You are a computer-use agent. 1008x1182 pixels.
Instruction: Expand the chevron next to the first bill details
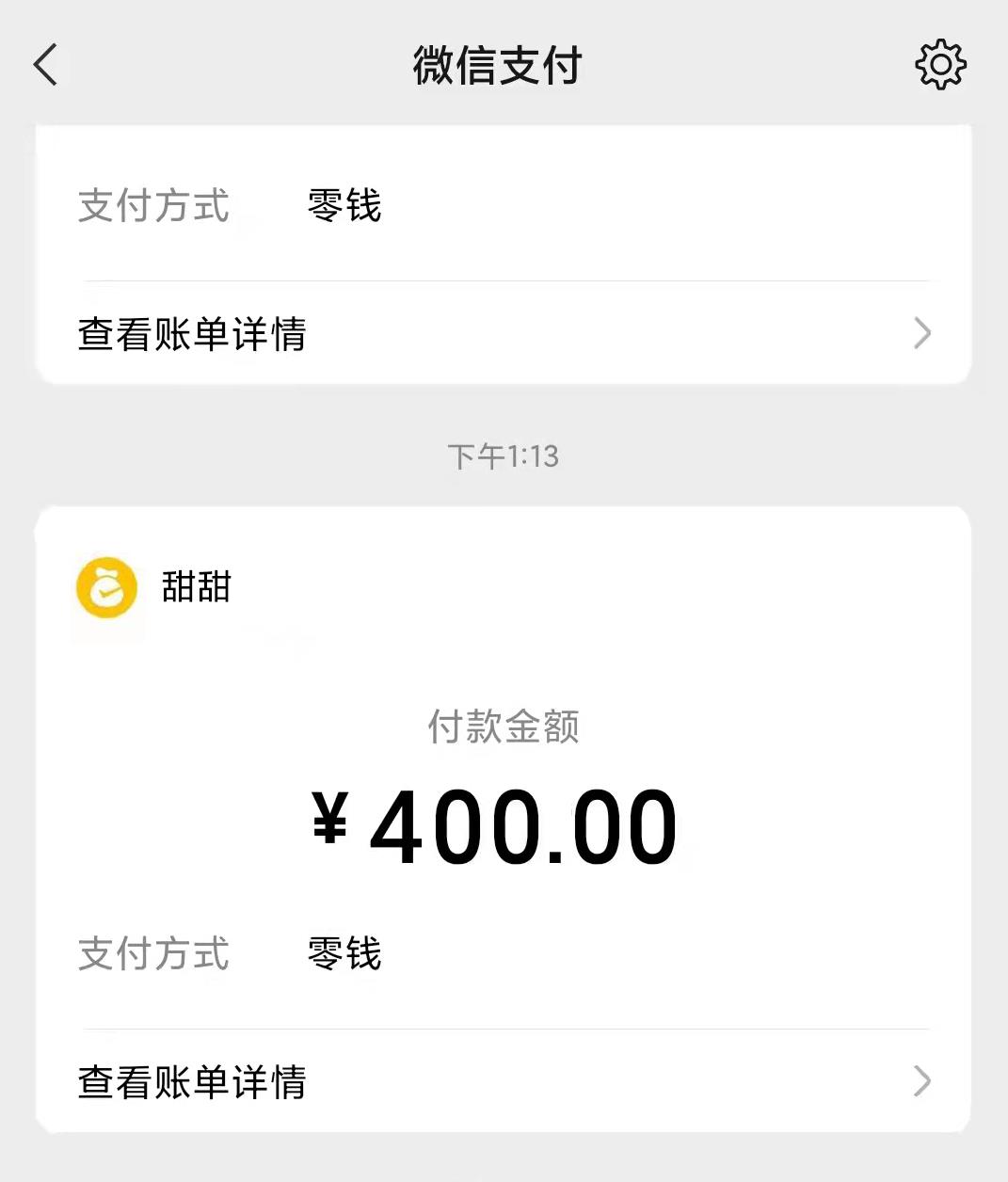pyautogui.click(x=920, y=333)
